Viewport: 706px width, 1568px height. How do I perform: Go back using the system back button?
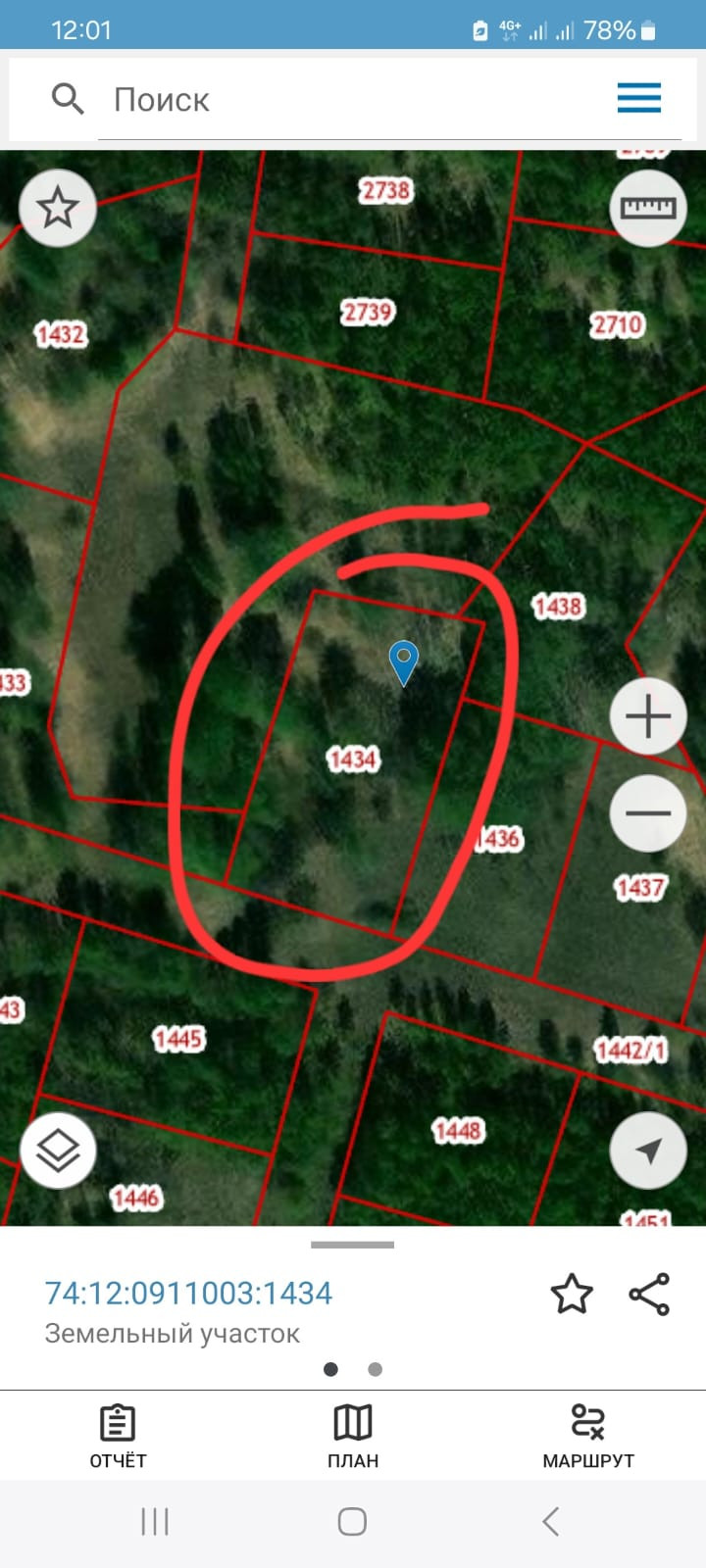tap(551, 1522)
